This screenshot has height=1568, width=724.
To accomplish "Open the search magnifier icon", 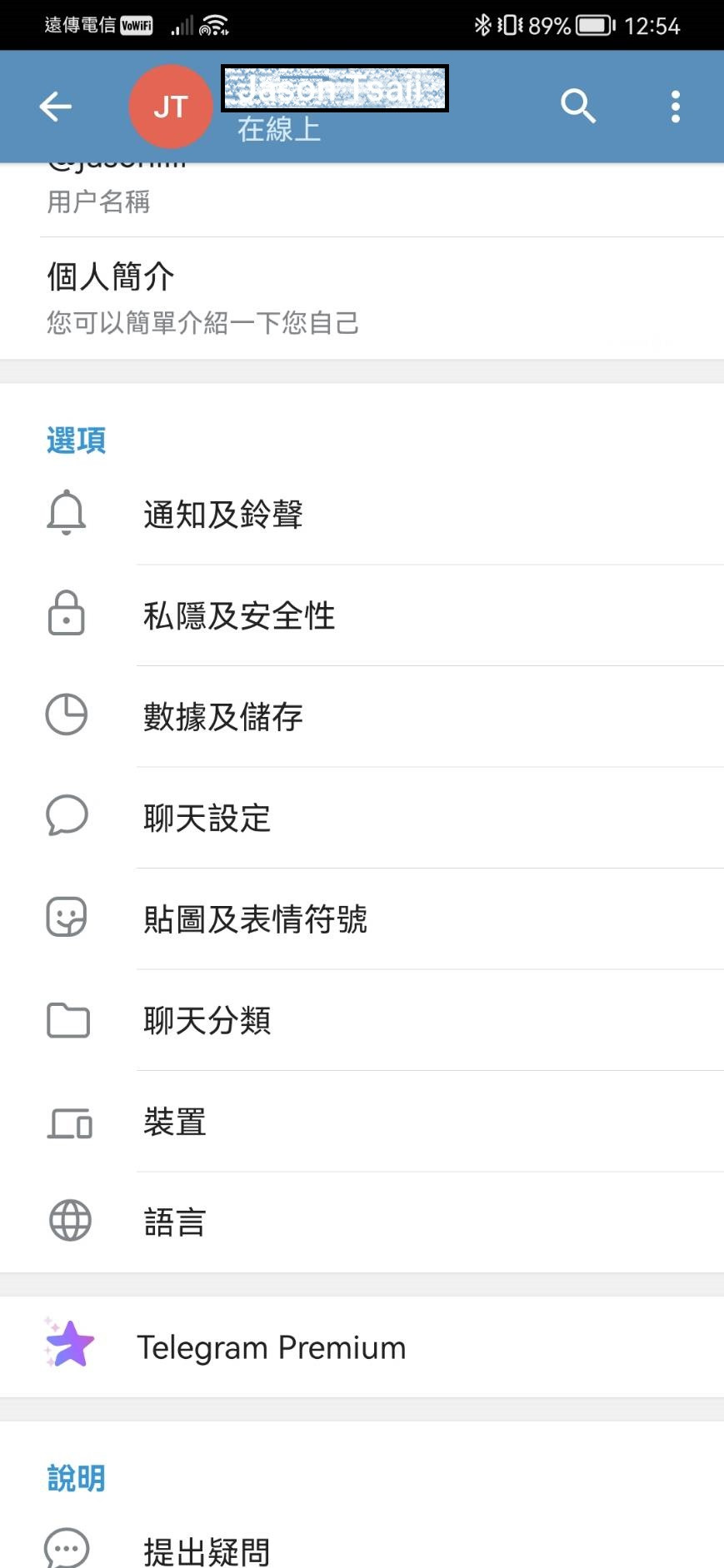I will point(577,107).
